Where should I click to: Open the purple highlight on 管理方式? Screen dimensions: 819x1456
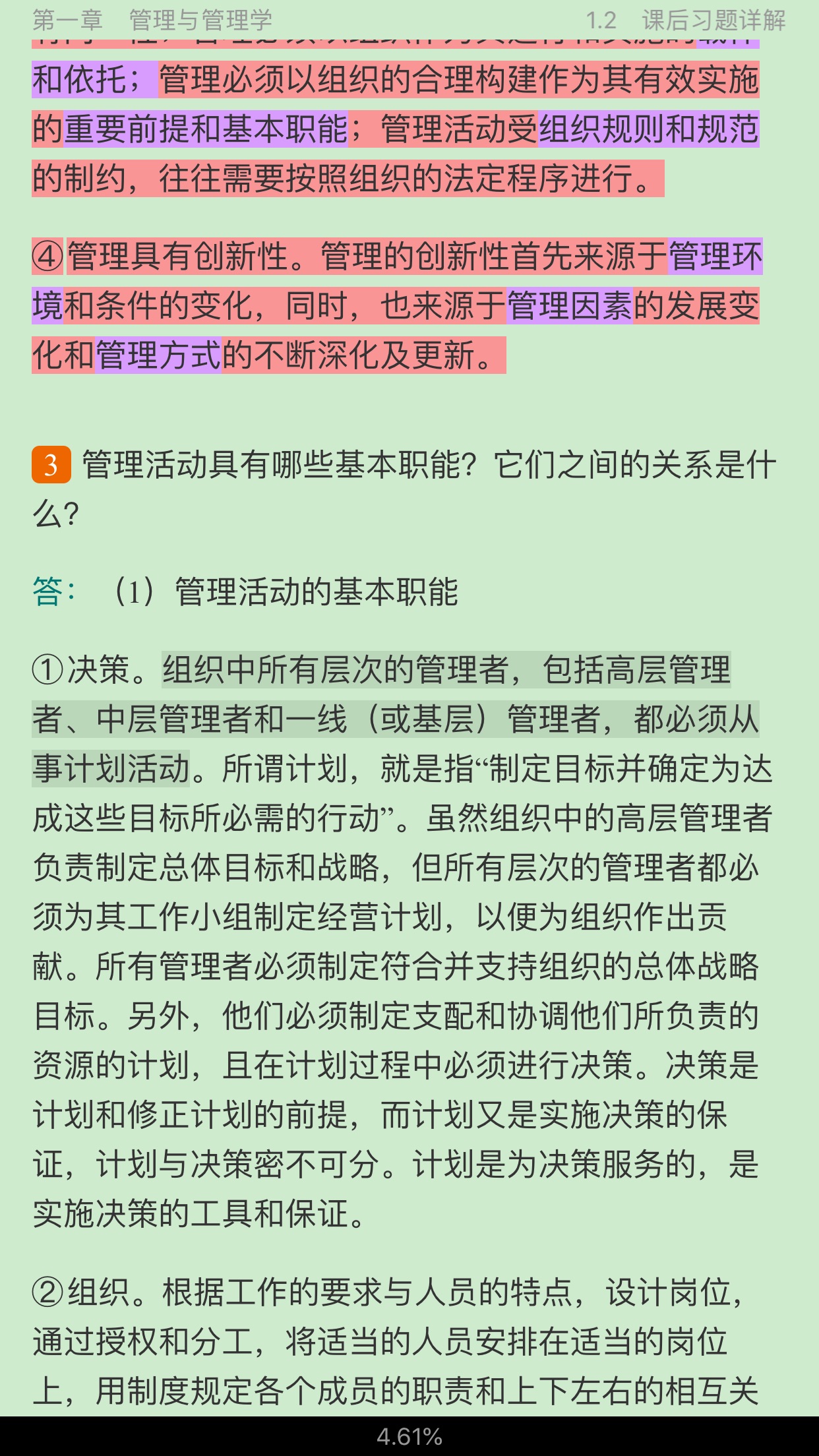click(158, 355)
